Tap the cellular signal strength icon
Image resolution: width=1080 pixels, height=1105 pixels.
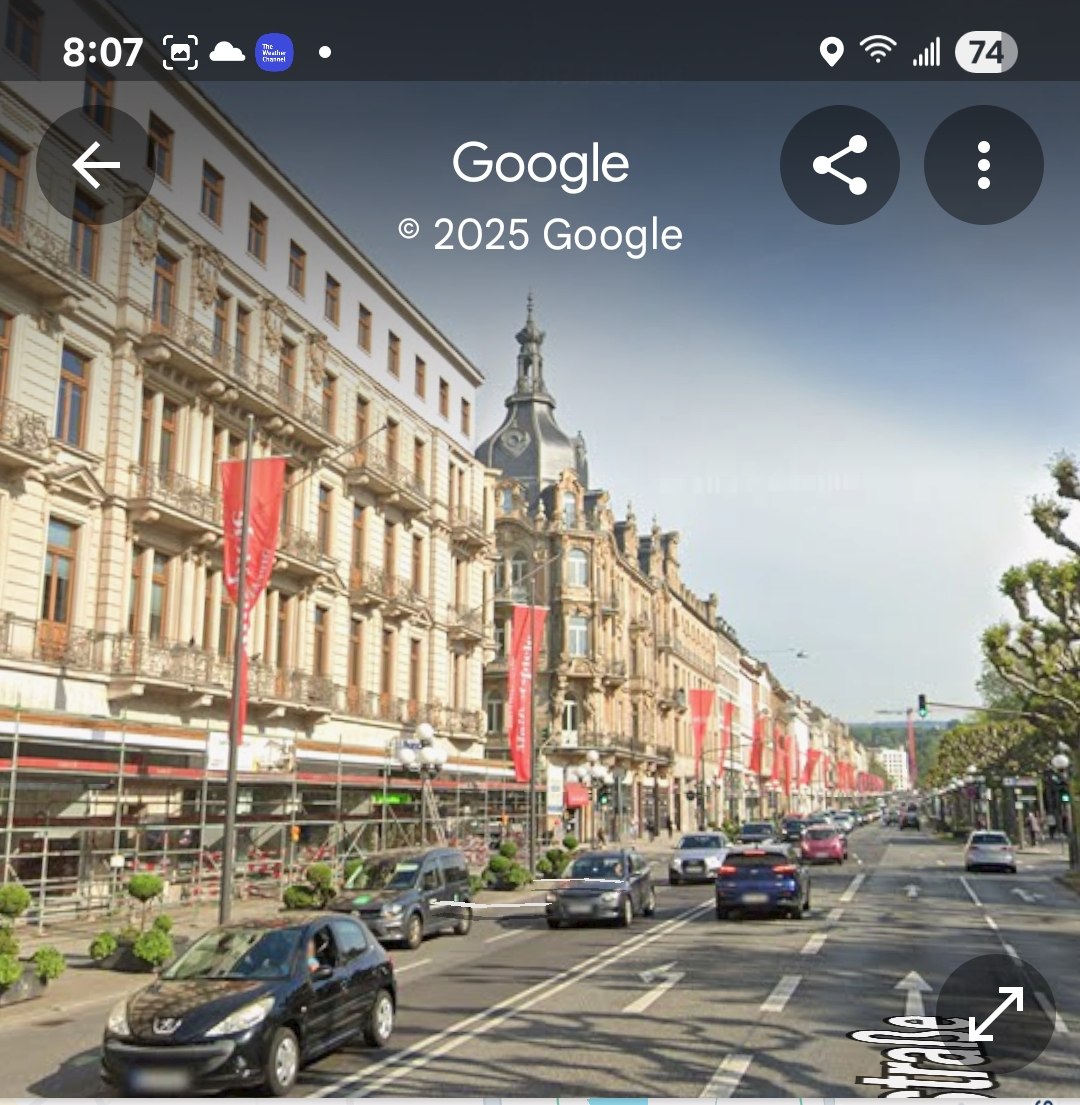click(927, 52)
